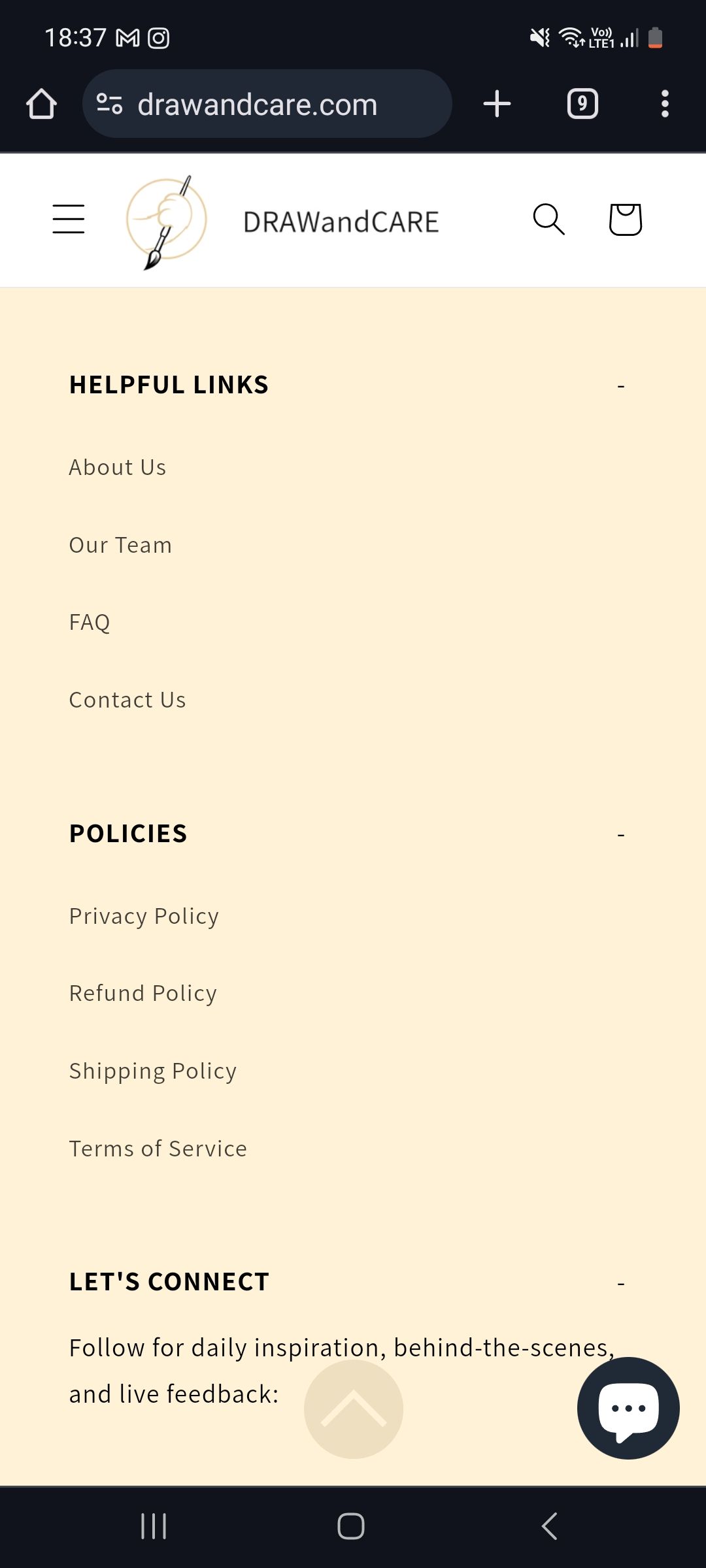Viewport: 706px width, 1568px height.
Task: Open Terms of Service
Action: point(158,1149)
